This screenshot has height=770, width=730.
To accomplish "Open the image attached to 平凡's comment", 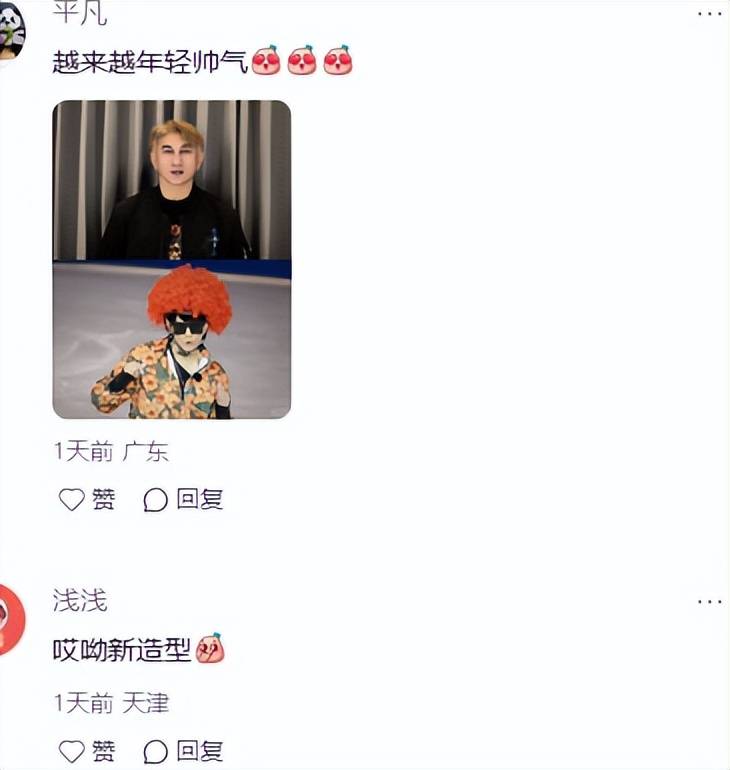I will pos(171,259).
